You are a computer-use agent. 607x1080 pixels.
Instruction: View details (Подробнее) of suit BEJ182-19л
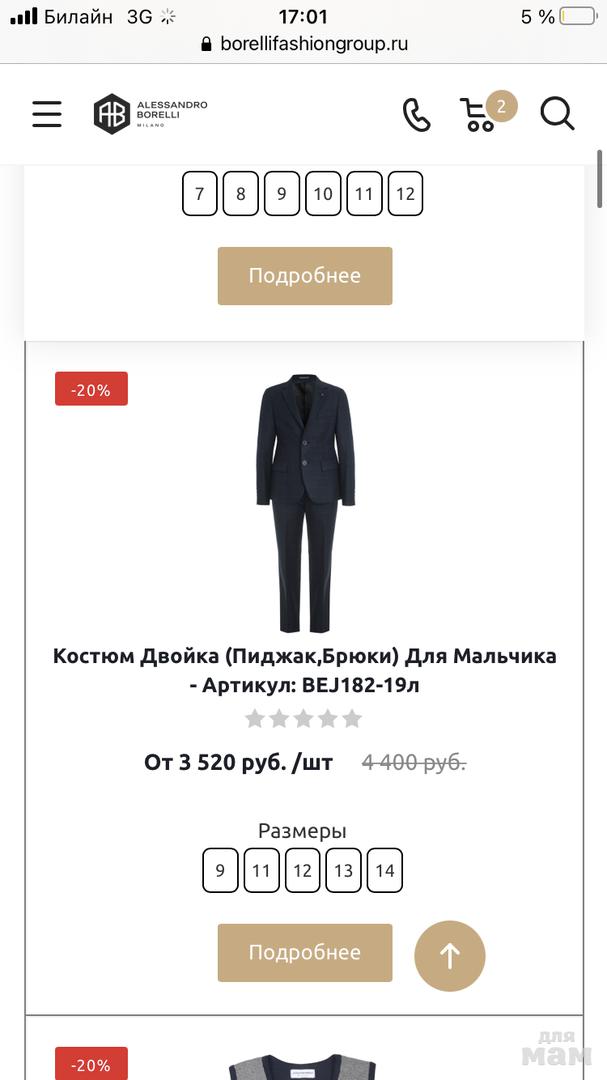pyautogui.click(x=305, y=953)
